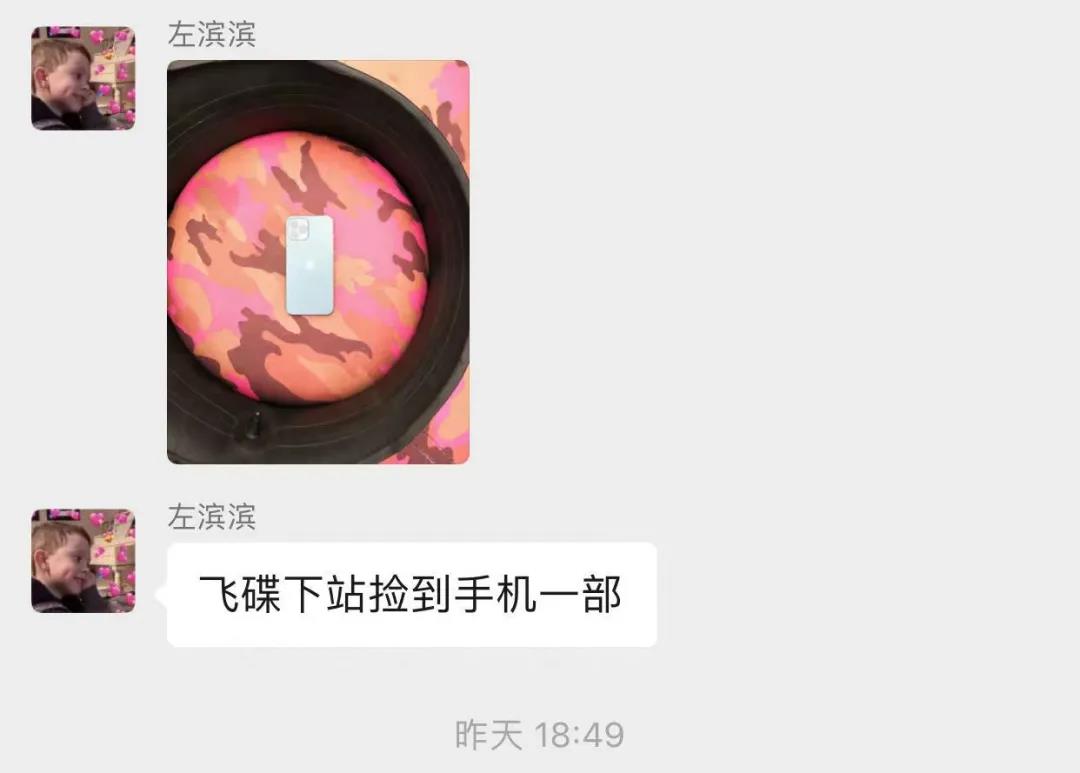Open the photo sent by 左滨滨
Screen dimensions: 1080x773
[318, 262]
